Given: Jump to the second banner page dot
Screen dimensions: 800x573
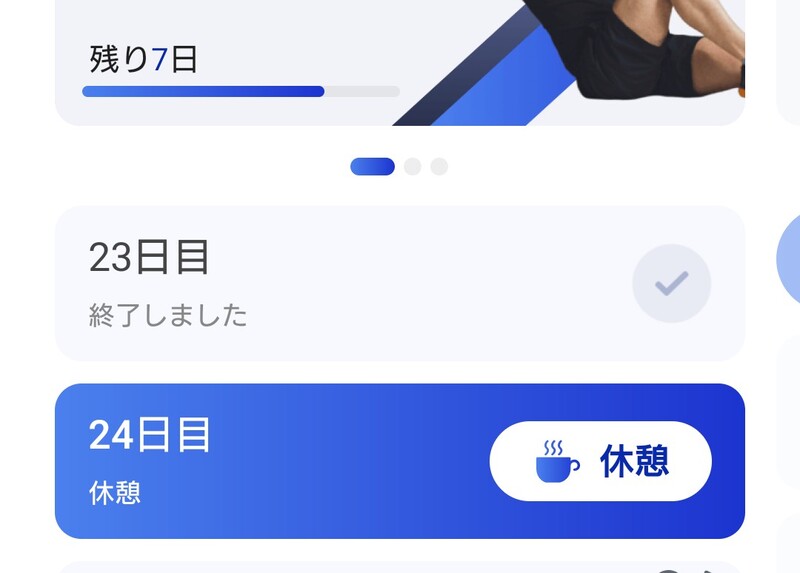Looking at the screenshot, I should tap(412, 167).
